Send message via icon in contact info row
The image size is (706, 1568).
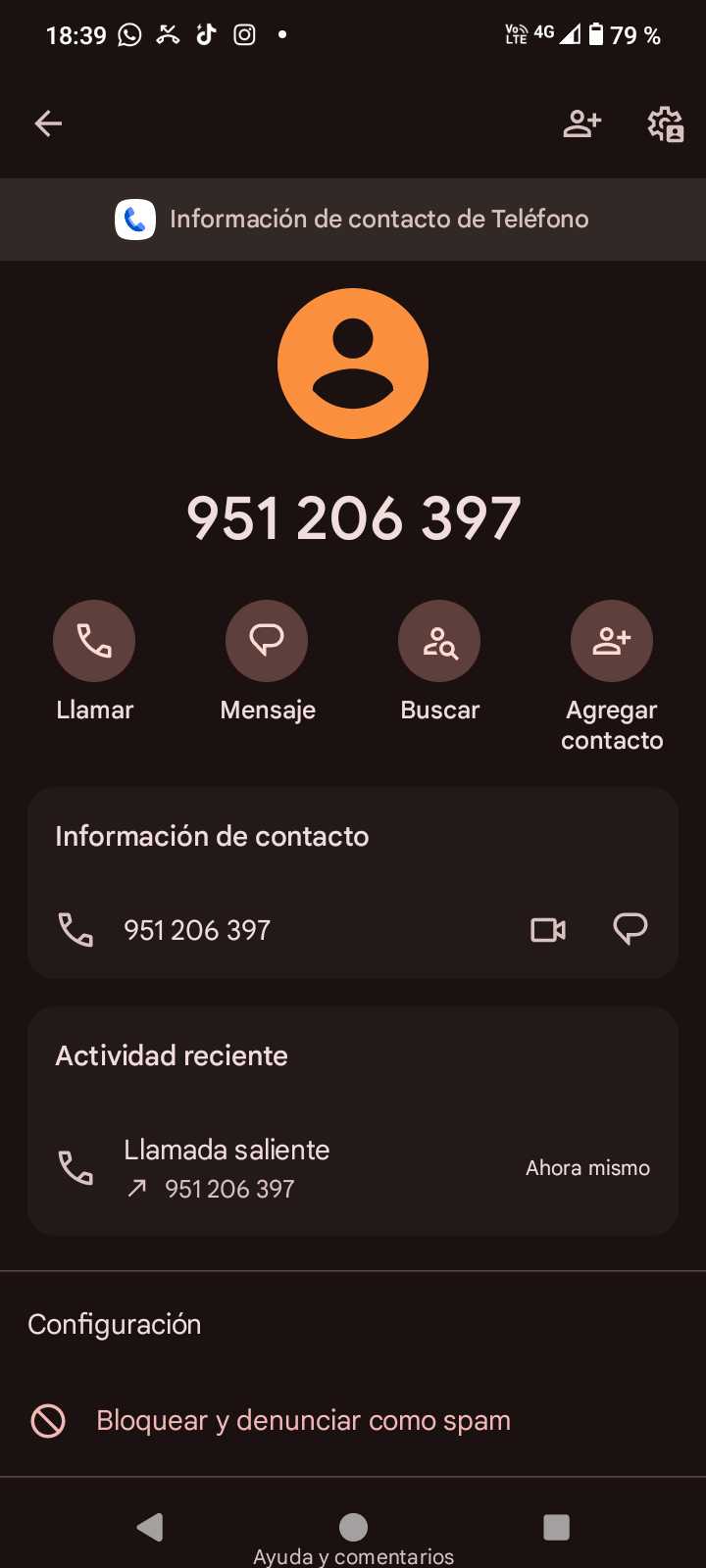630,929
